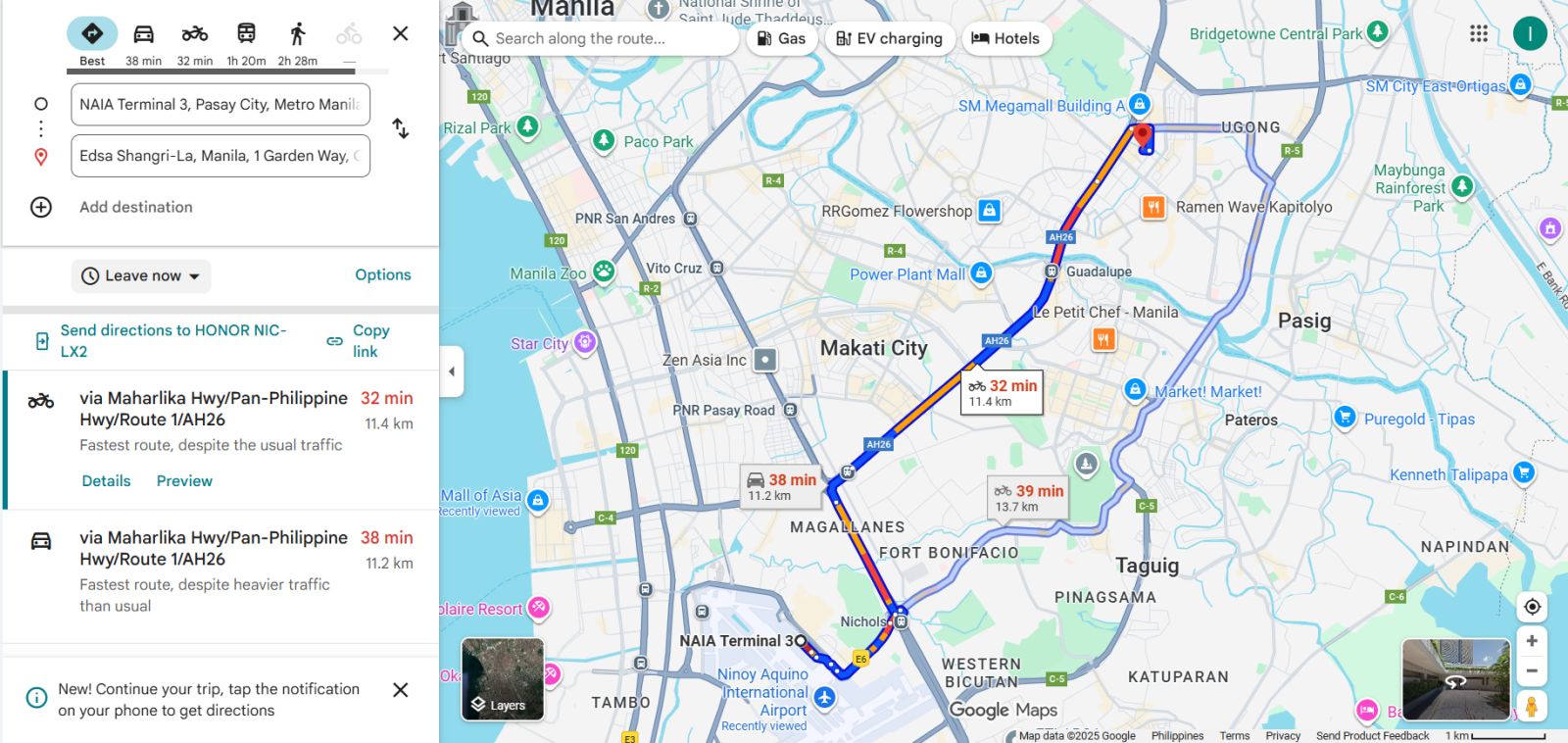The width and height of the screenshot is (1568, 743).
Task: Show Hotels along the route
Action: tap(1005, 39)
